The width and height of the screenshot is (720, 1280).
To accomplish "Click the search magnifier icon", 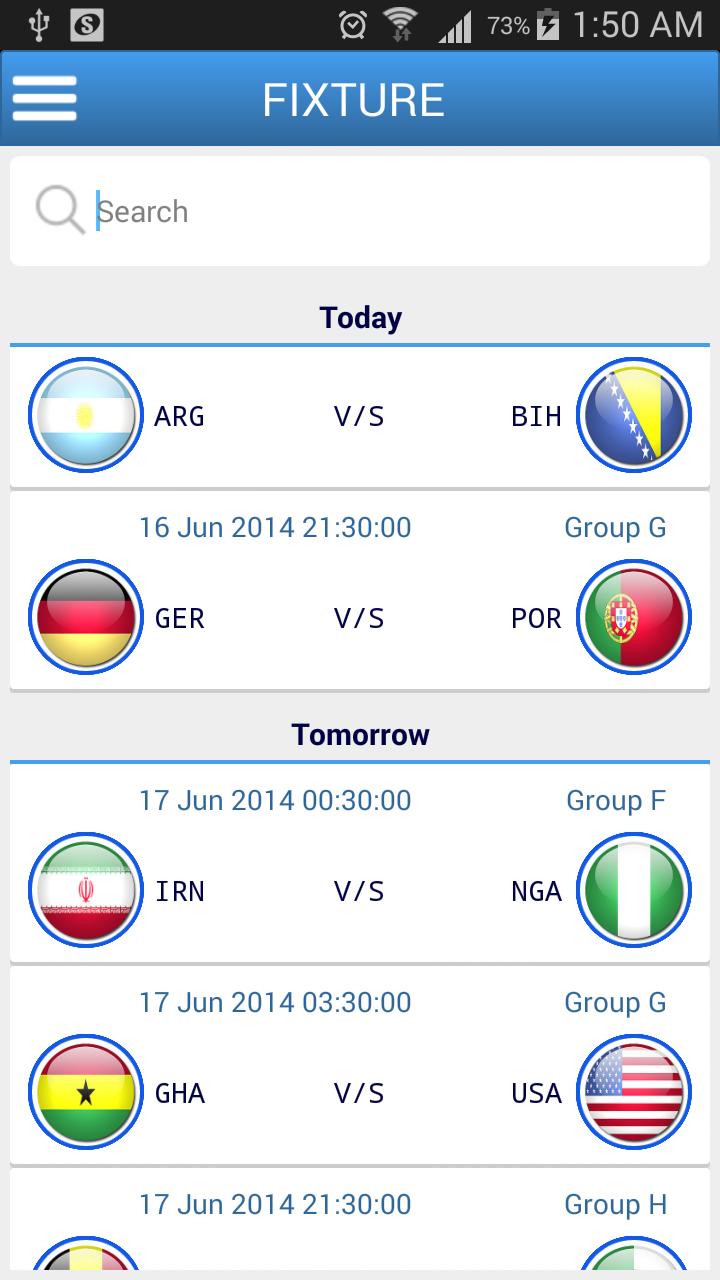I will [60, 210].
